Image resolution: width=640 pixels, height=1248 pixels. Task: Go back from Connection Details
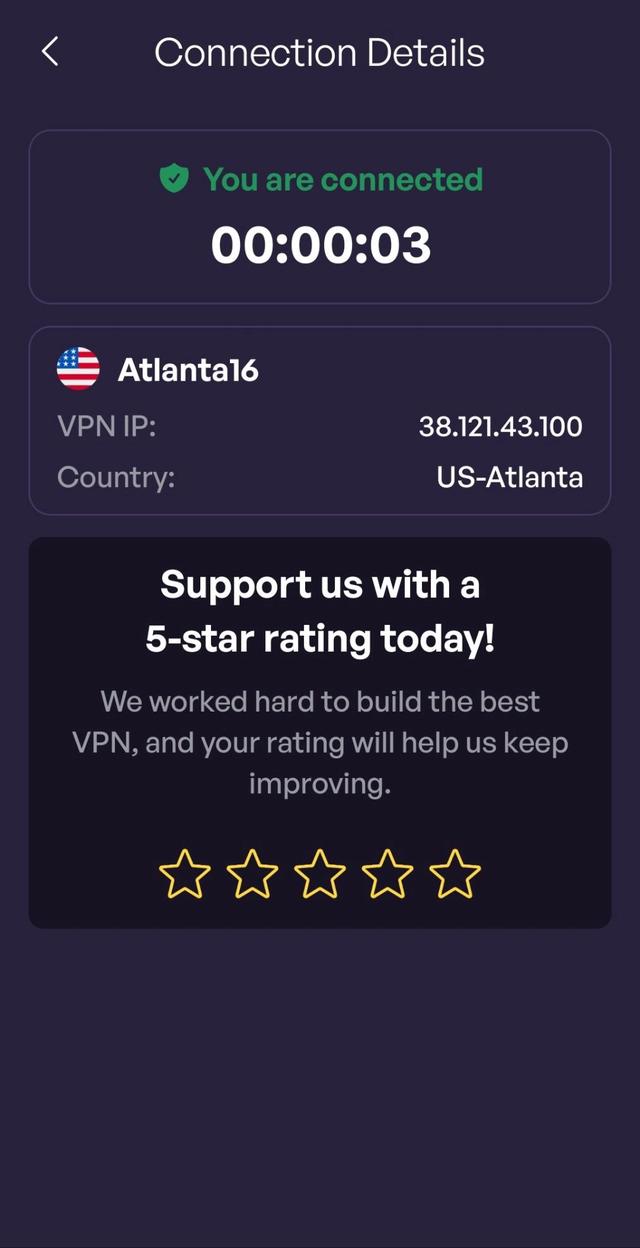tap(50, 52)
